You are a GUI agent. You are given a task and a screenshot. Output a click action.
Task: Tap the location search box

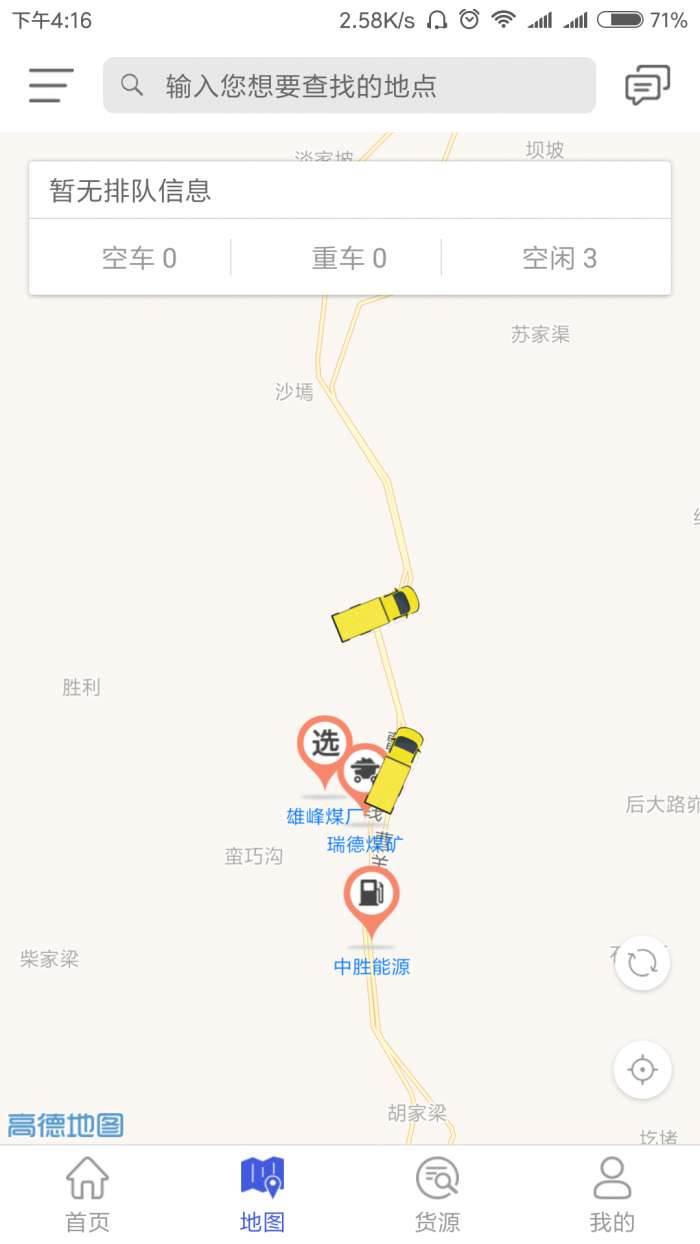click(349, 85)
